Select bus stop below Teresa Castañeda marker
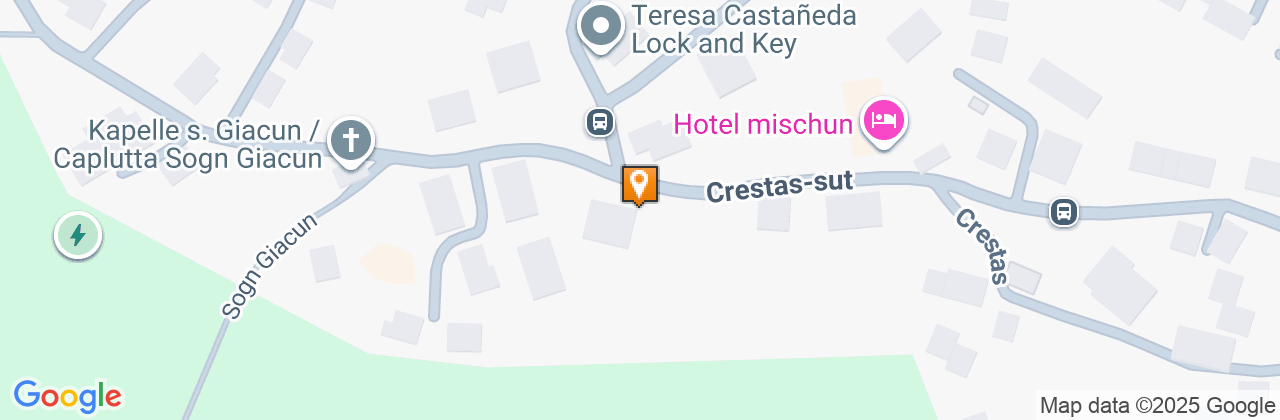Viewport: 1280px width, 420px height. point(599,122)
